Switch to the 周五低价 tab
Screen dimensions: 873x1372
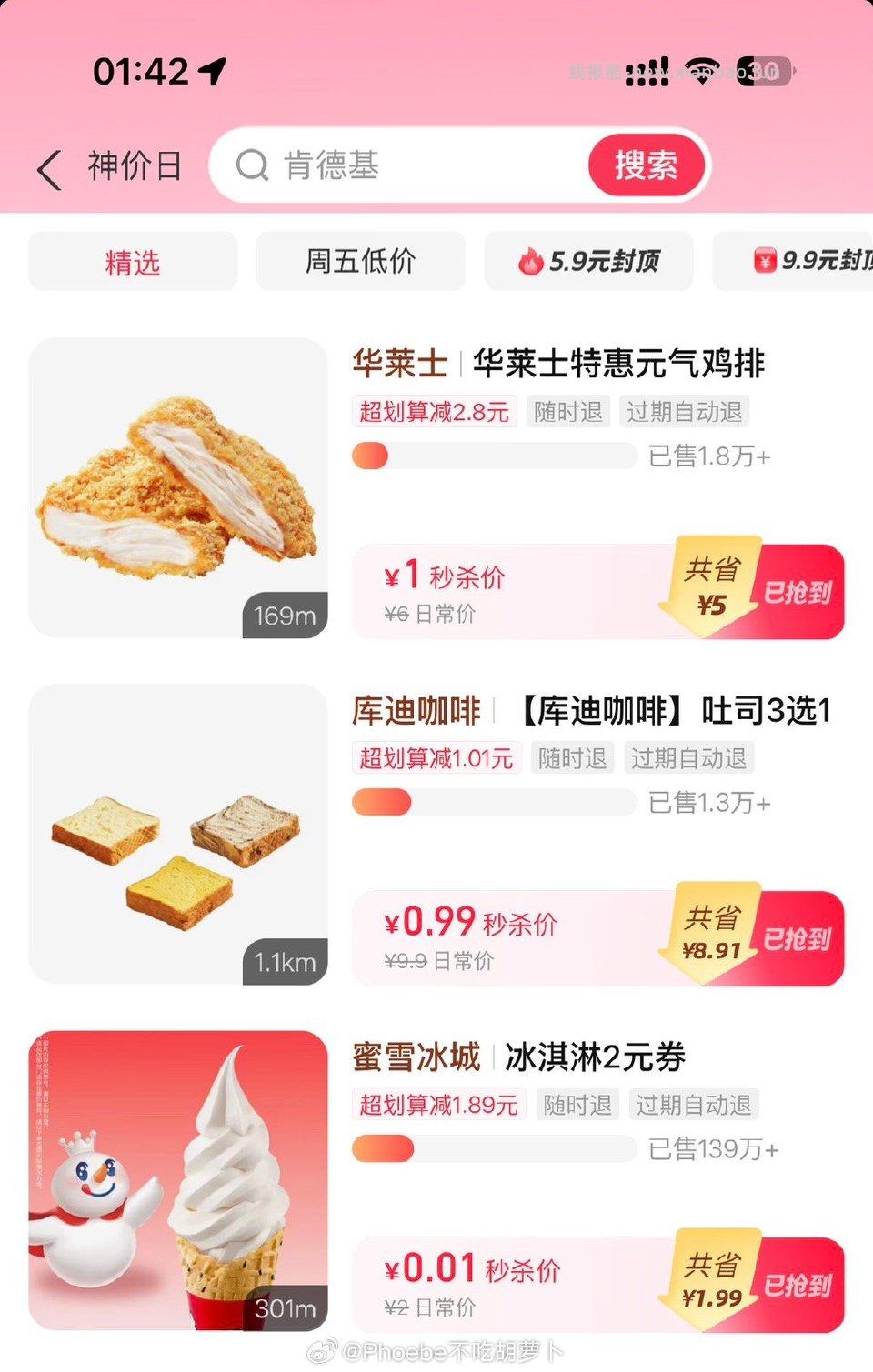pyautogui.click(x=360, y=261)
